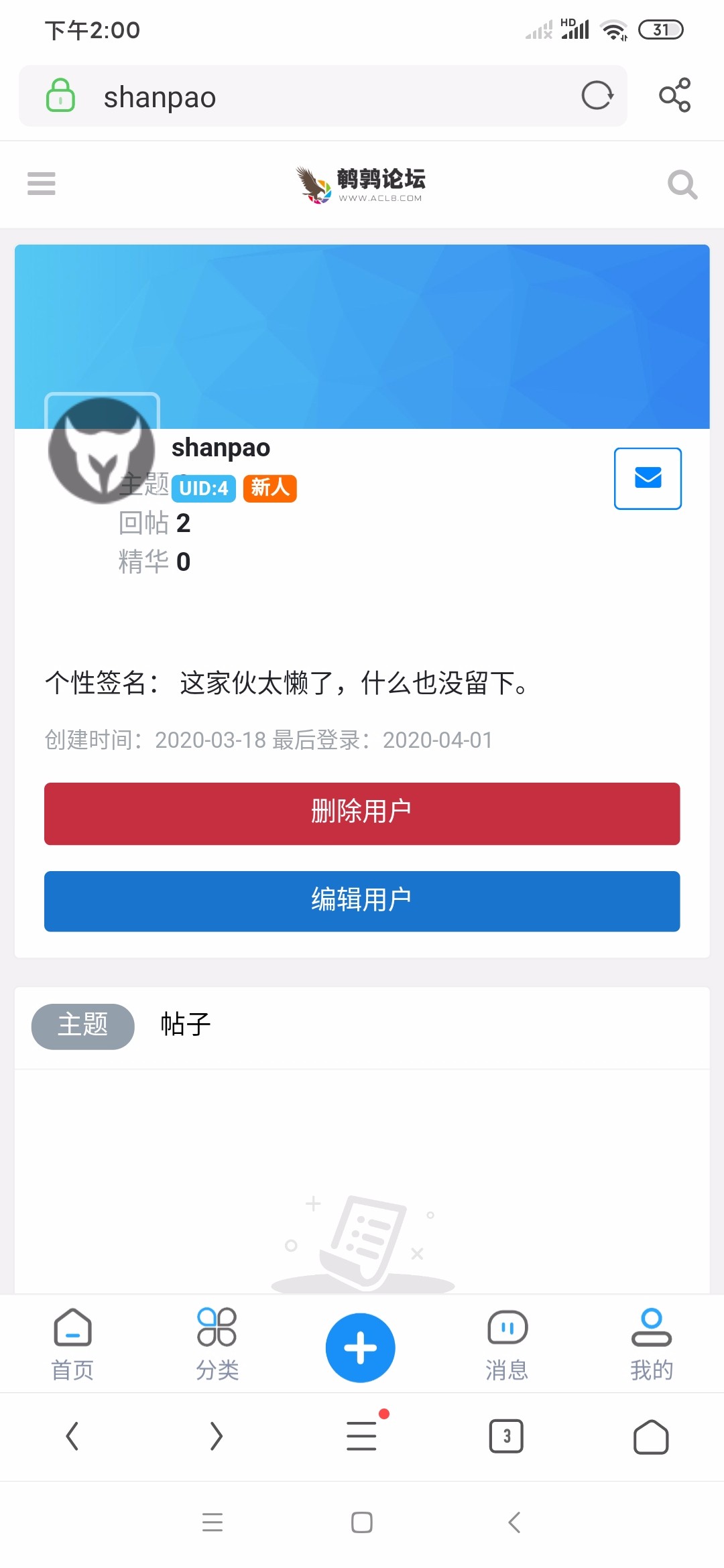Send shanpao a private message
Image resolution: width=724 pixels, height=1568 pixels.
point(648,478)
